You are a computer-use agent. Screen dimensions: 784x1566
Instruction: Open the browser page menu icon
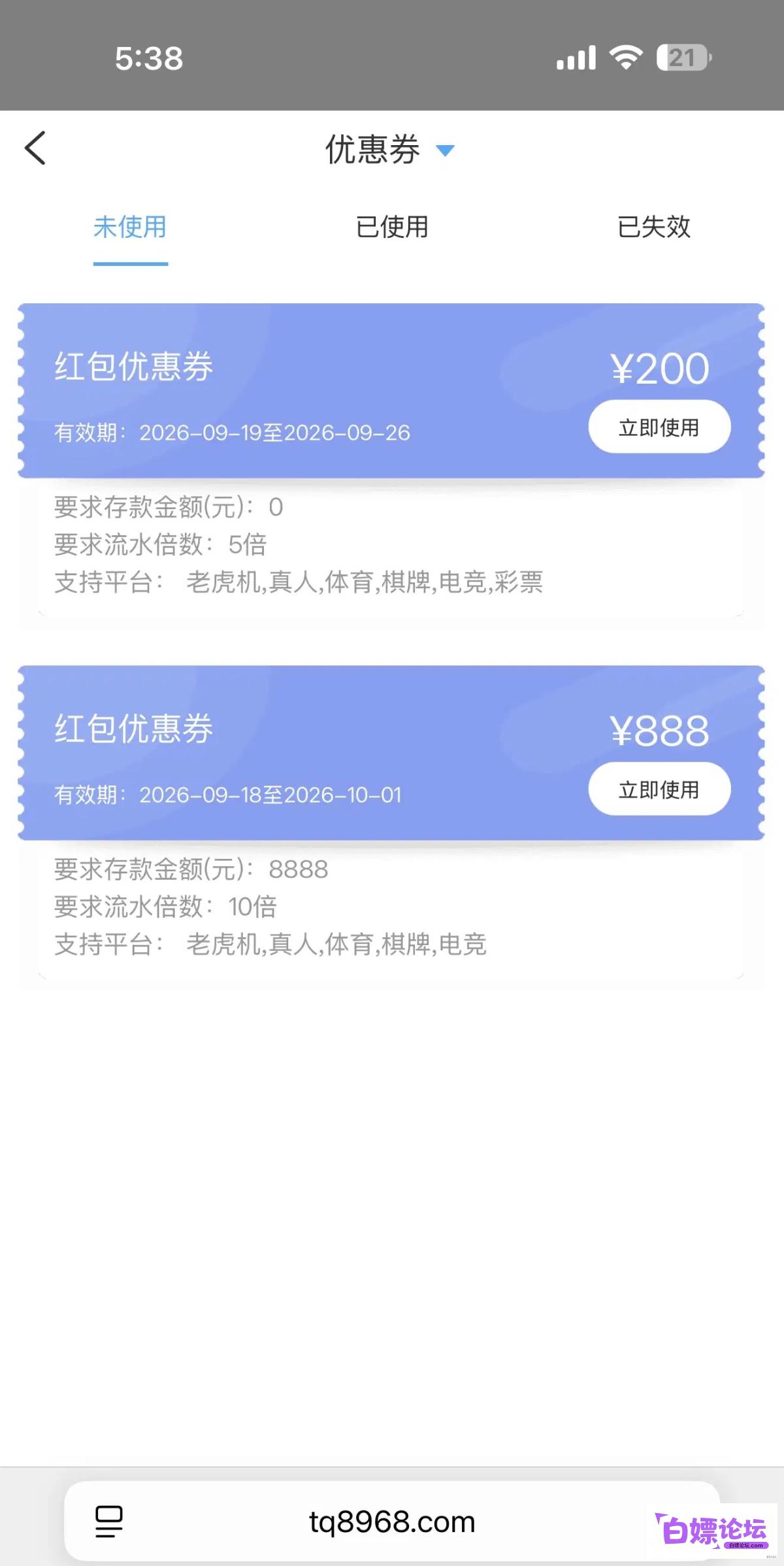click(x=108, y=1522)
